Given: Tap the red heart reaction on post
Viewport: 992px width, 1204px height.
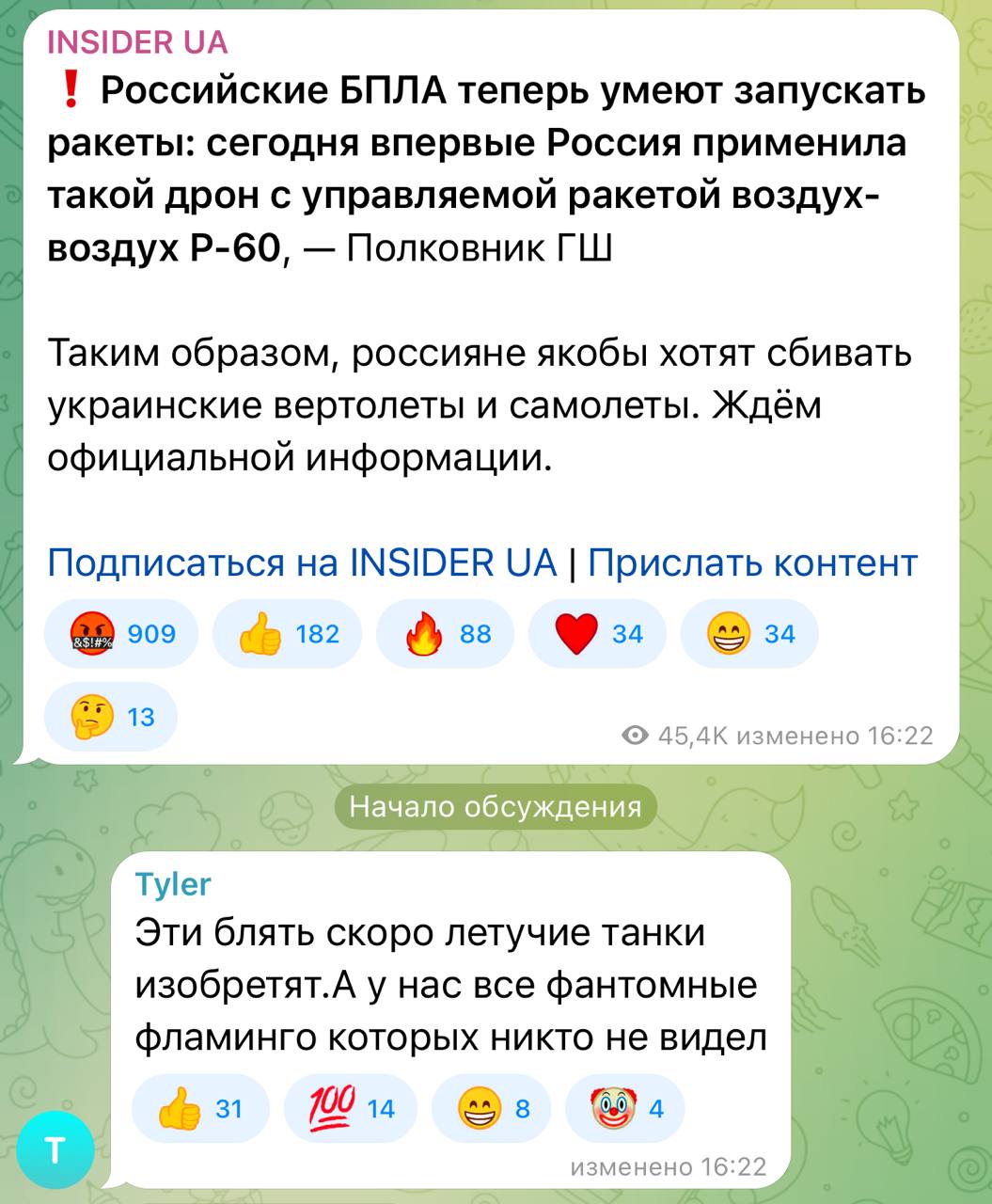Looking at the screenshot, I should 598,634.
